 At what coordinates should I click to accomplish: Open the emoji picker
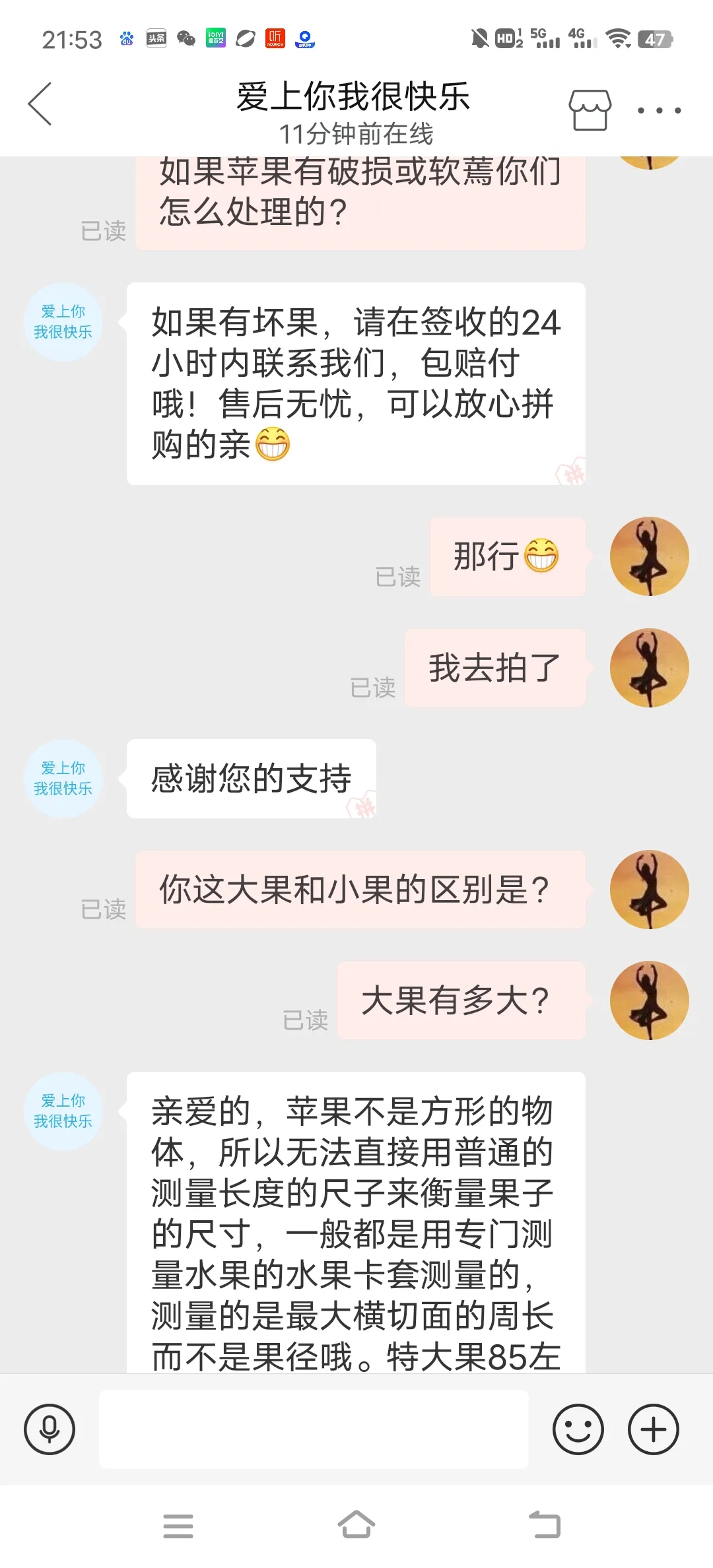point(578,1429)
